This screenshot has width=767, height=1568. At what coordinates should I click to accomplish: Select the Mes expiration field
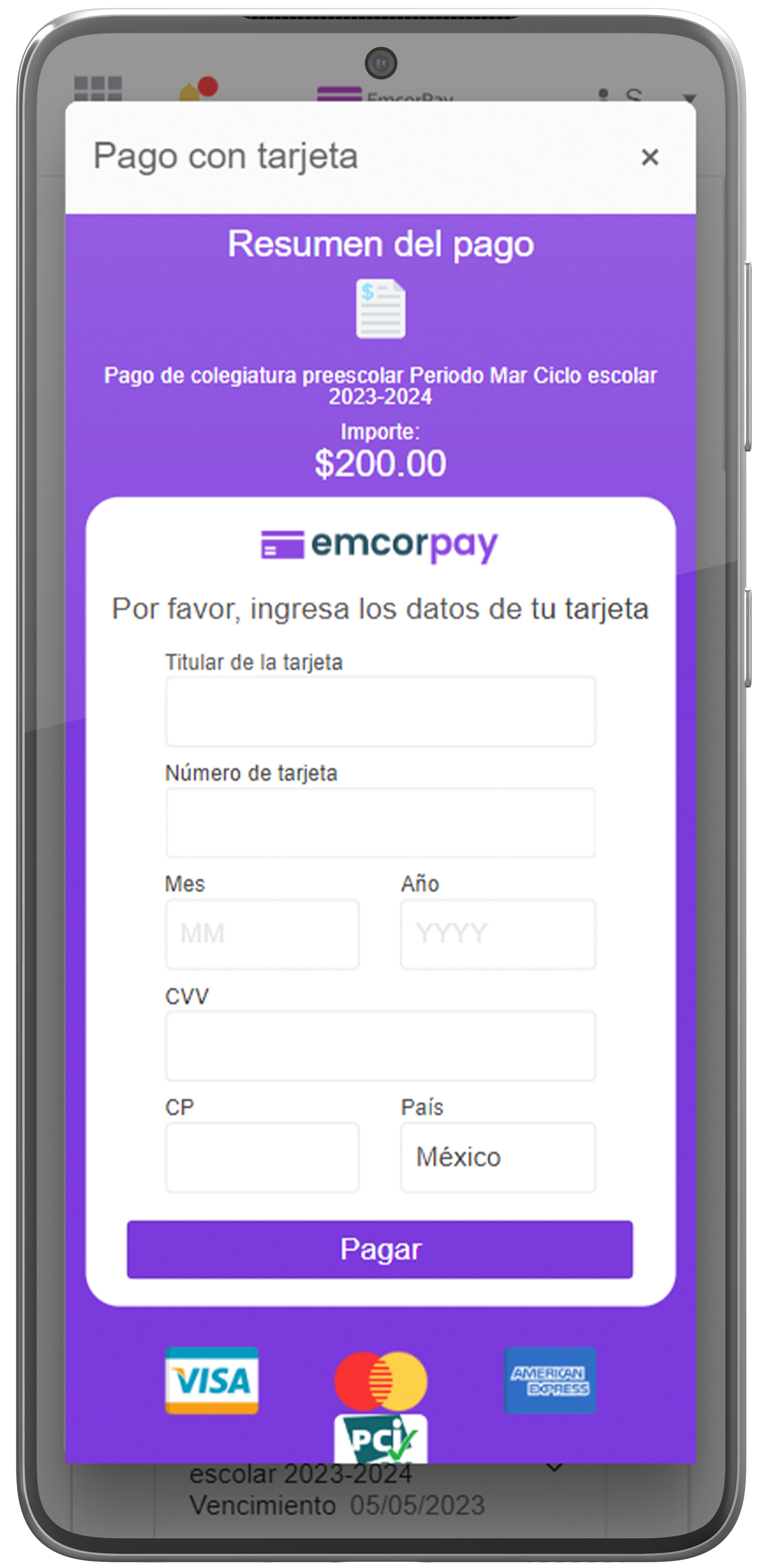click(262, 934)
